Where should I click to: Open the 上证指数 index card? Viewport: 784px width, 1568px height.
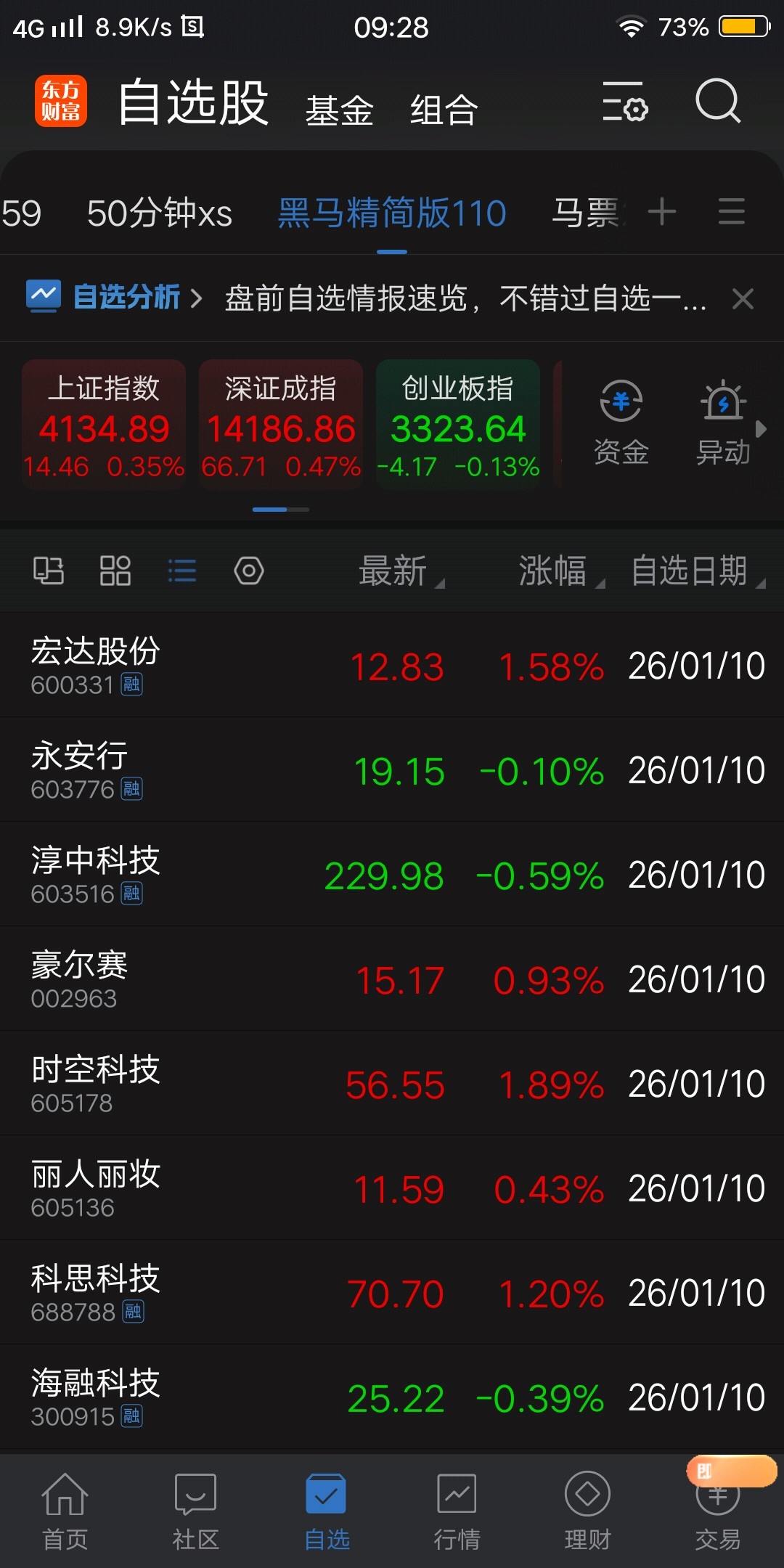tap(104, 425)
